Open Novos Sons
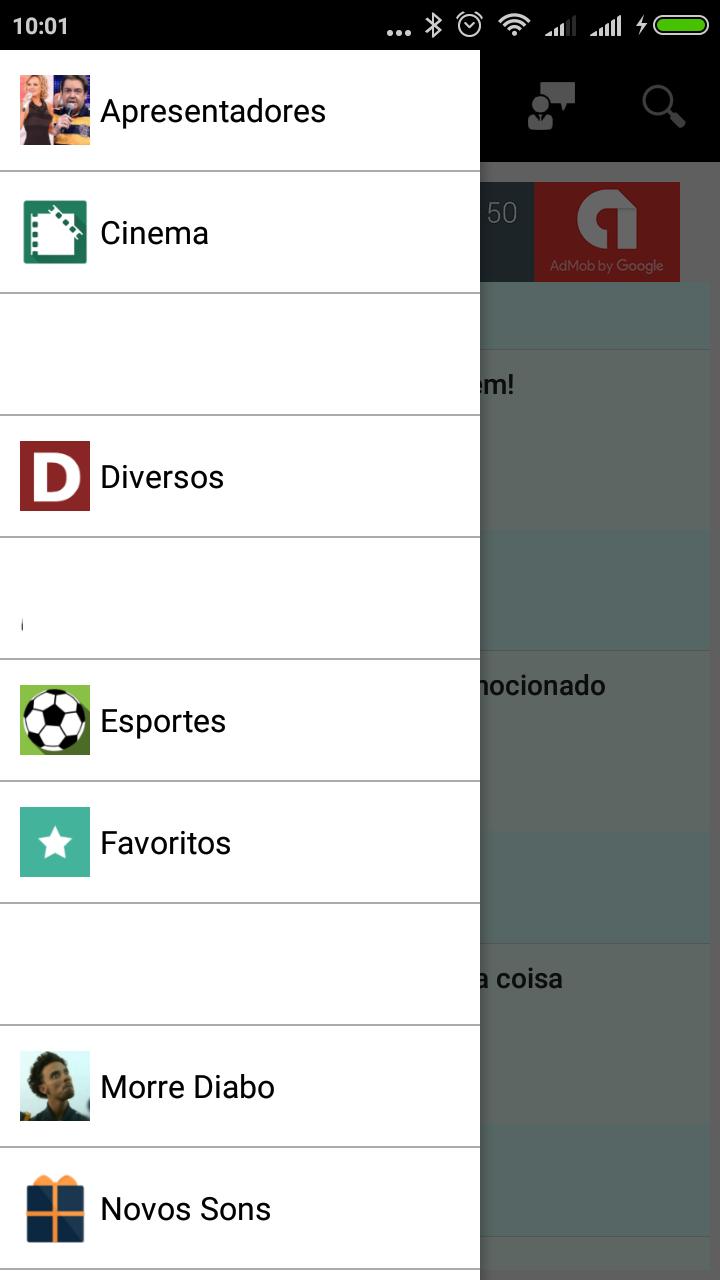 click(185, 1209)
